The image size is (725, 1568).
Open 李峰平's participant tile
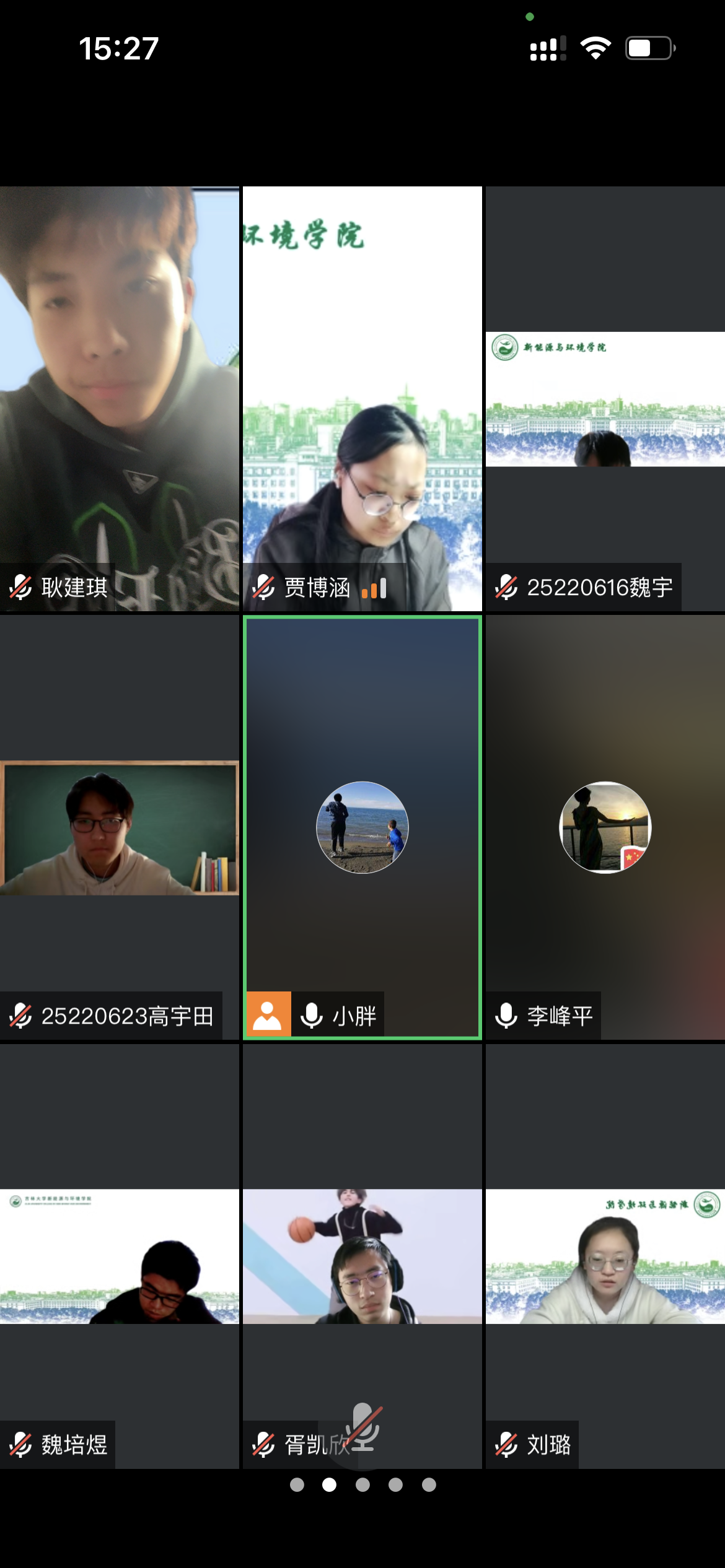coord(605,827)
